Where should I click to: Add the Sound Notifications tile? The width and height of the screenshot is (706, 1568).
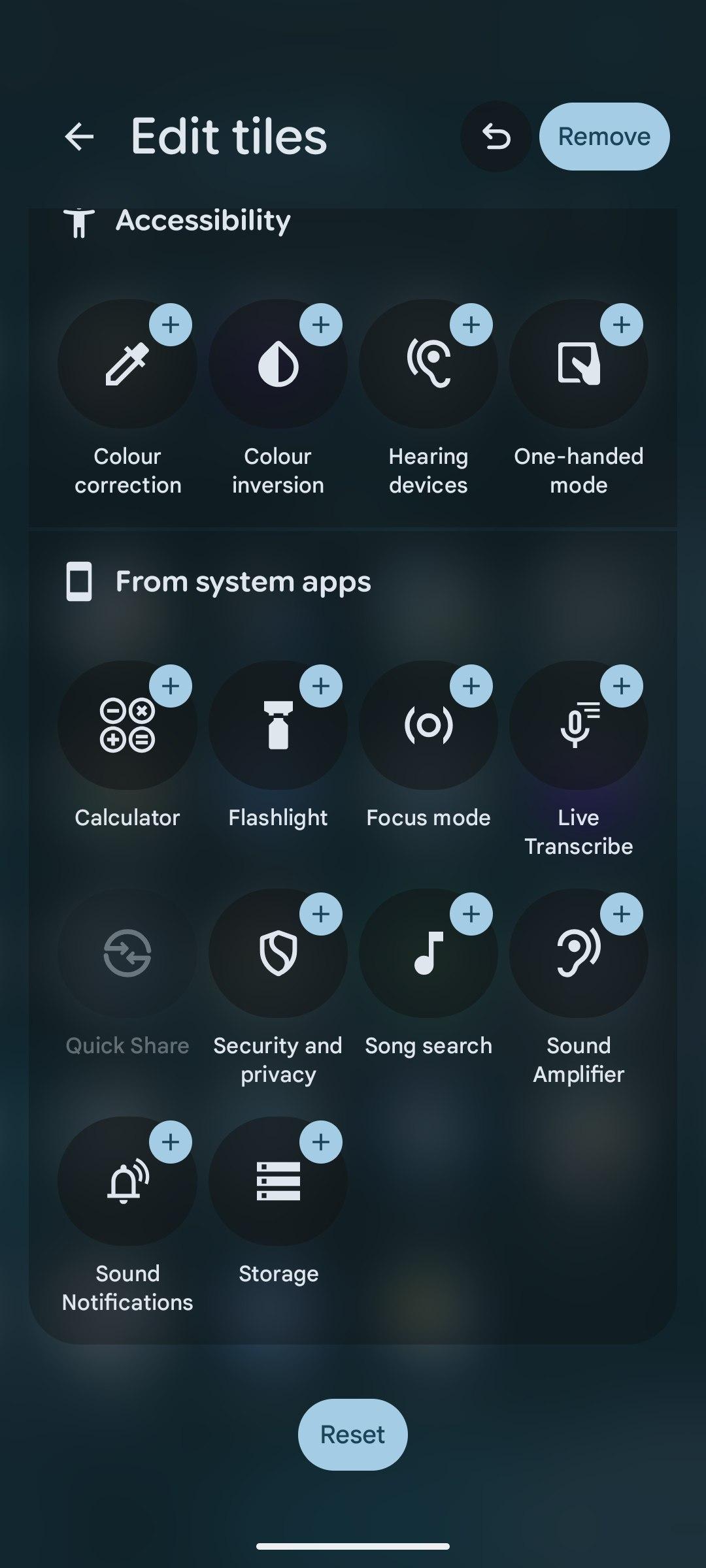(170, 1142)
